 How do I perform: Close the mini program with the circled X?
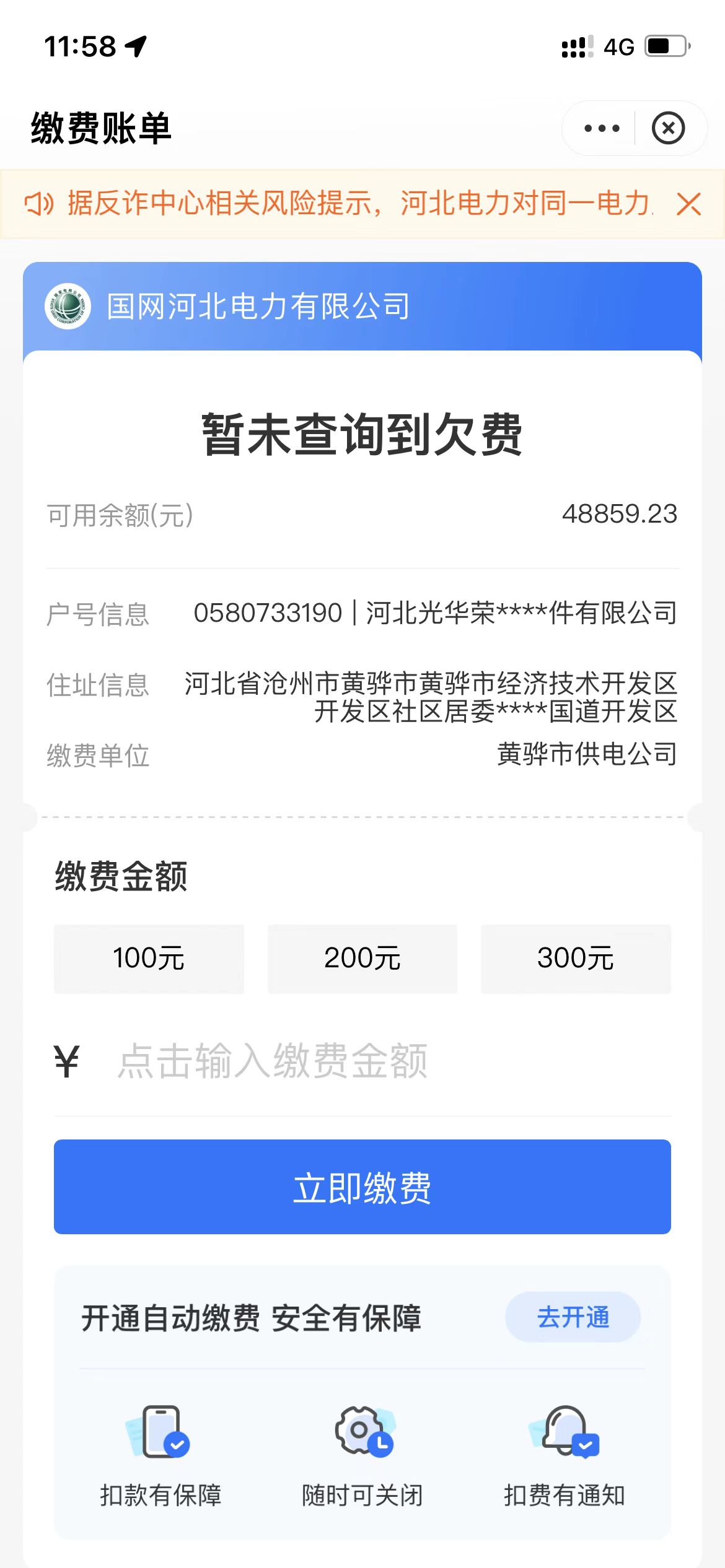668,128
